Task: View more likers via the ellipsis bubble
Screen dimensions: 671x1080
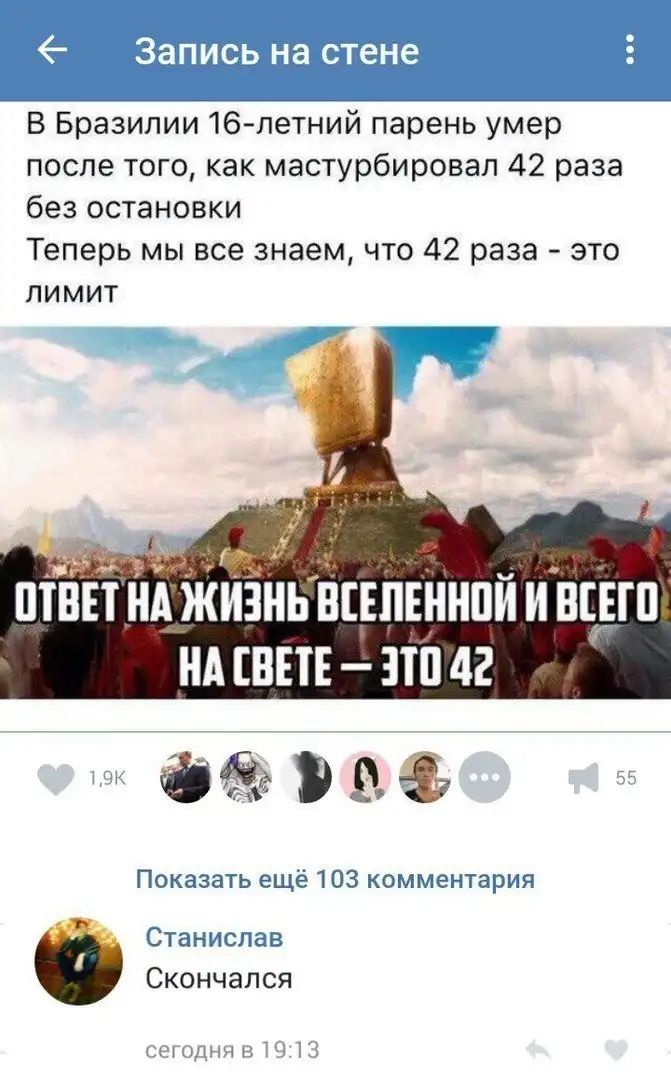Action: pos(485,778)
